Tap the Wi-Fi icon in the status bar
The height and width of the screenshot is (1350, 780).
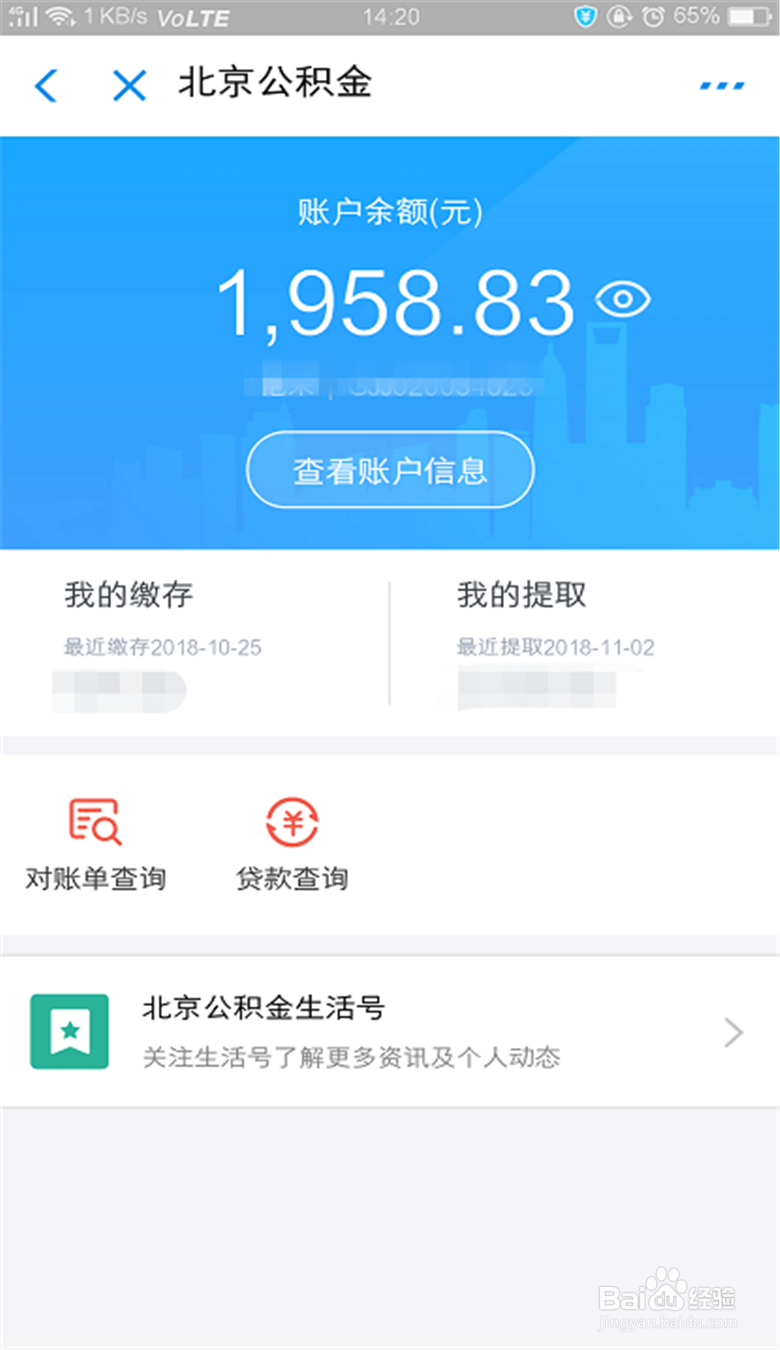[62, 16]
